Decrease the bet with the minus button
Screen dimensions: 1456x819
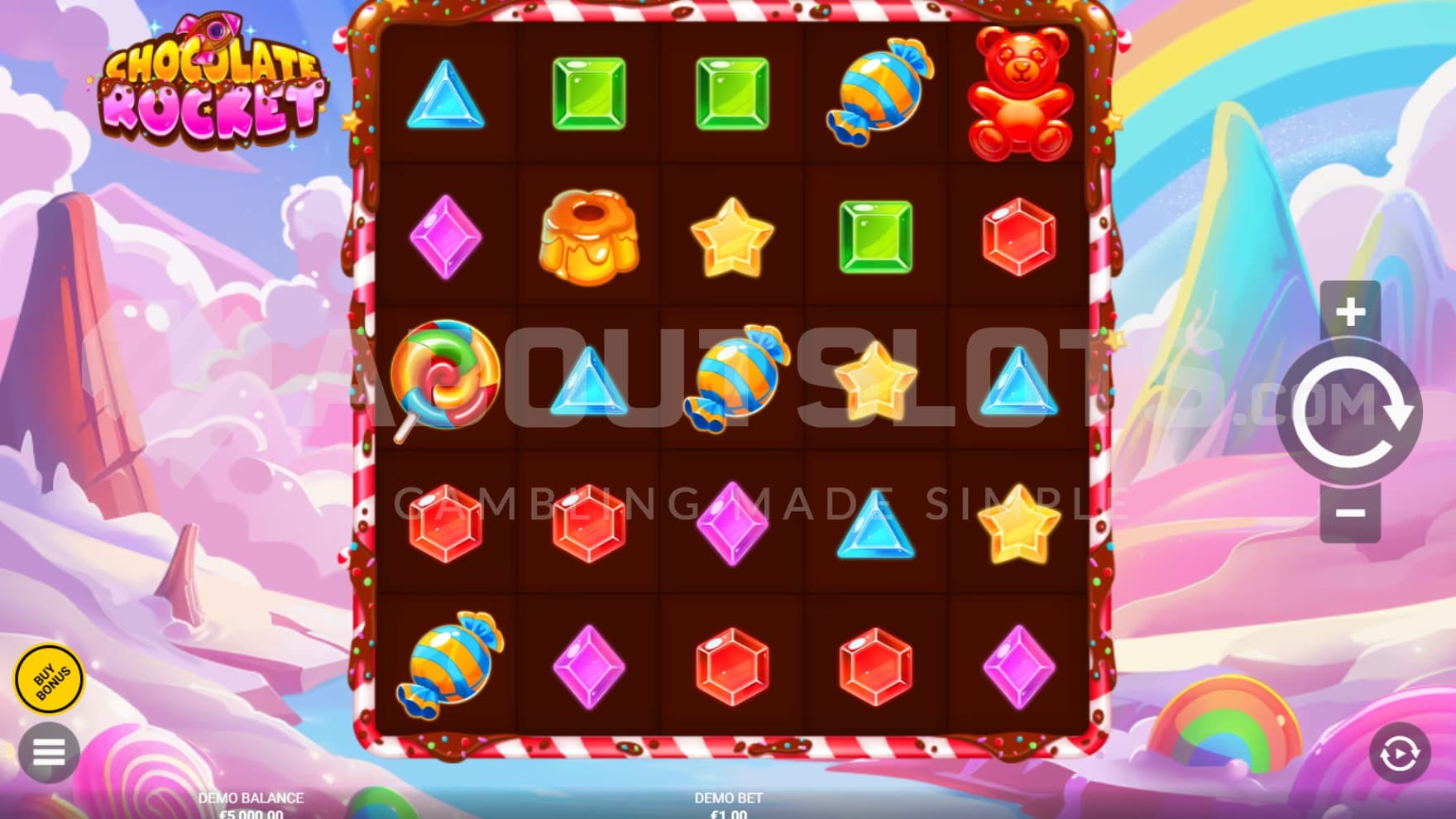pos(1350,513)
